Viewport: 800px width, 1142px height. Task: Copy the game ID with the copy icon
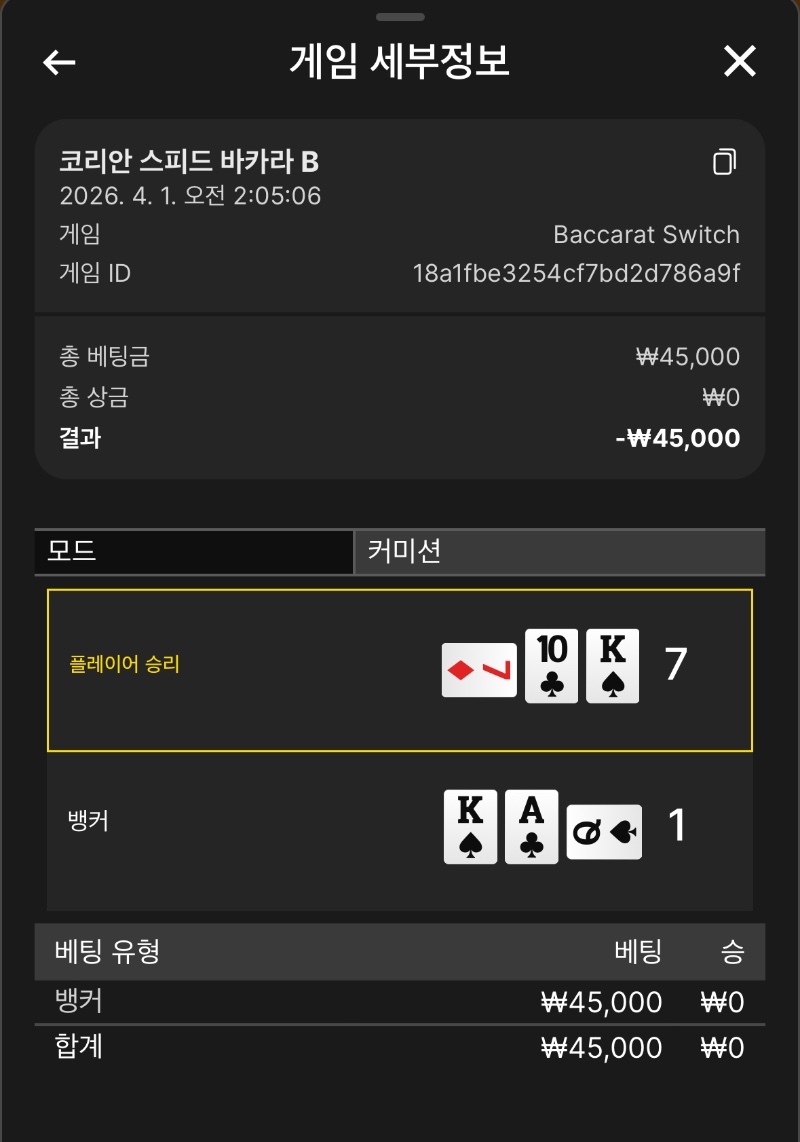pos(724,162)
